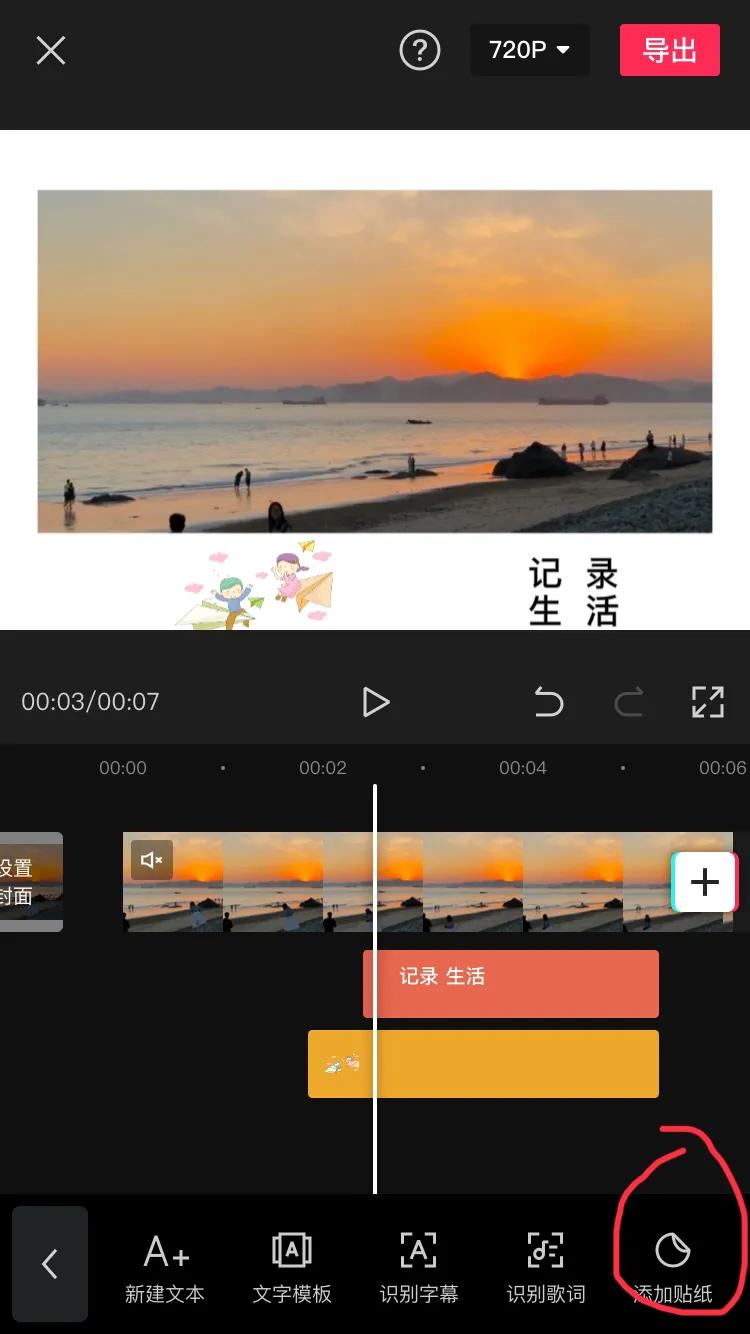This screenshot has width=750, height=1334.
Task: Add a new clip with the plus button
Action: point(705,882)
